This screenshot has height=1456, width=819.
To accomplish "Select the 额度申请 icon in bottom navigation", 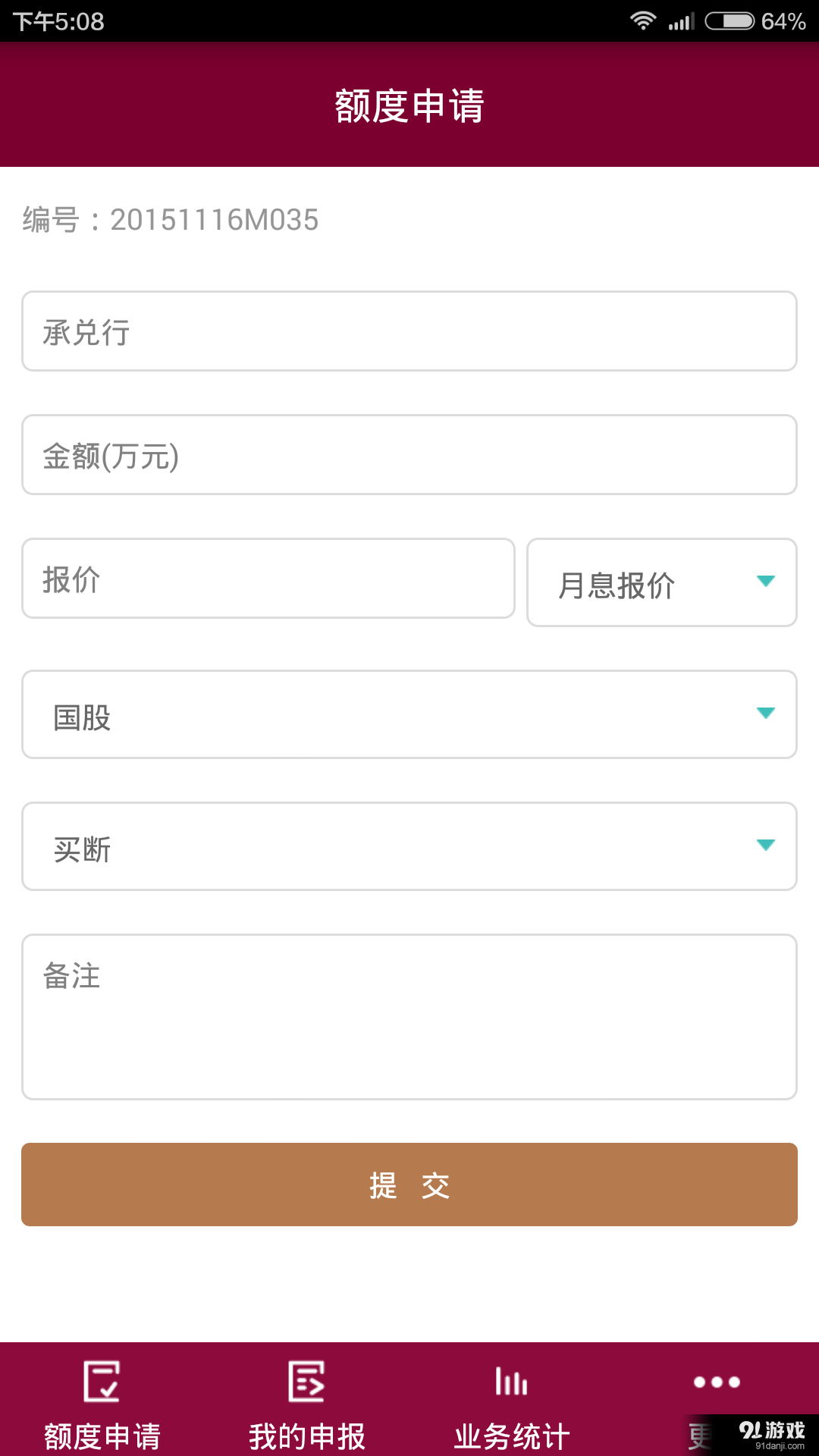I will click(x=102, y=1385).
